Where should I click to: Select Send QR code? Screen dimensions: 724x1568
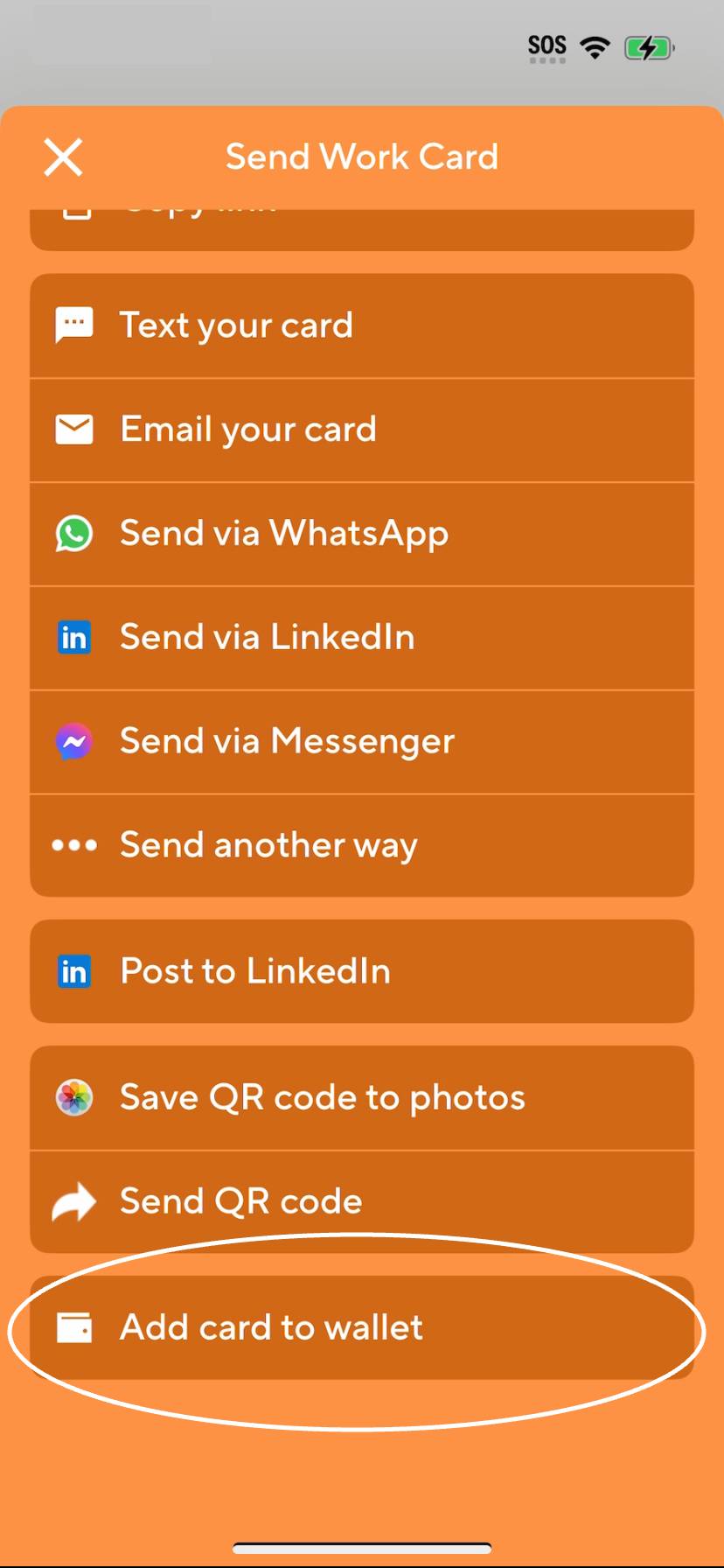(x=362, y=1201)
